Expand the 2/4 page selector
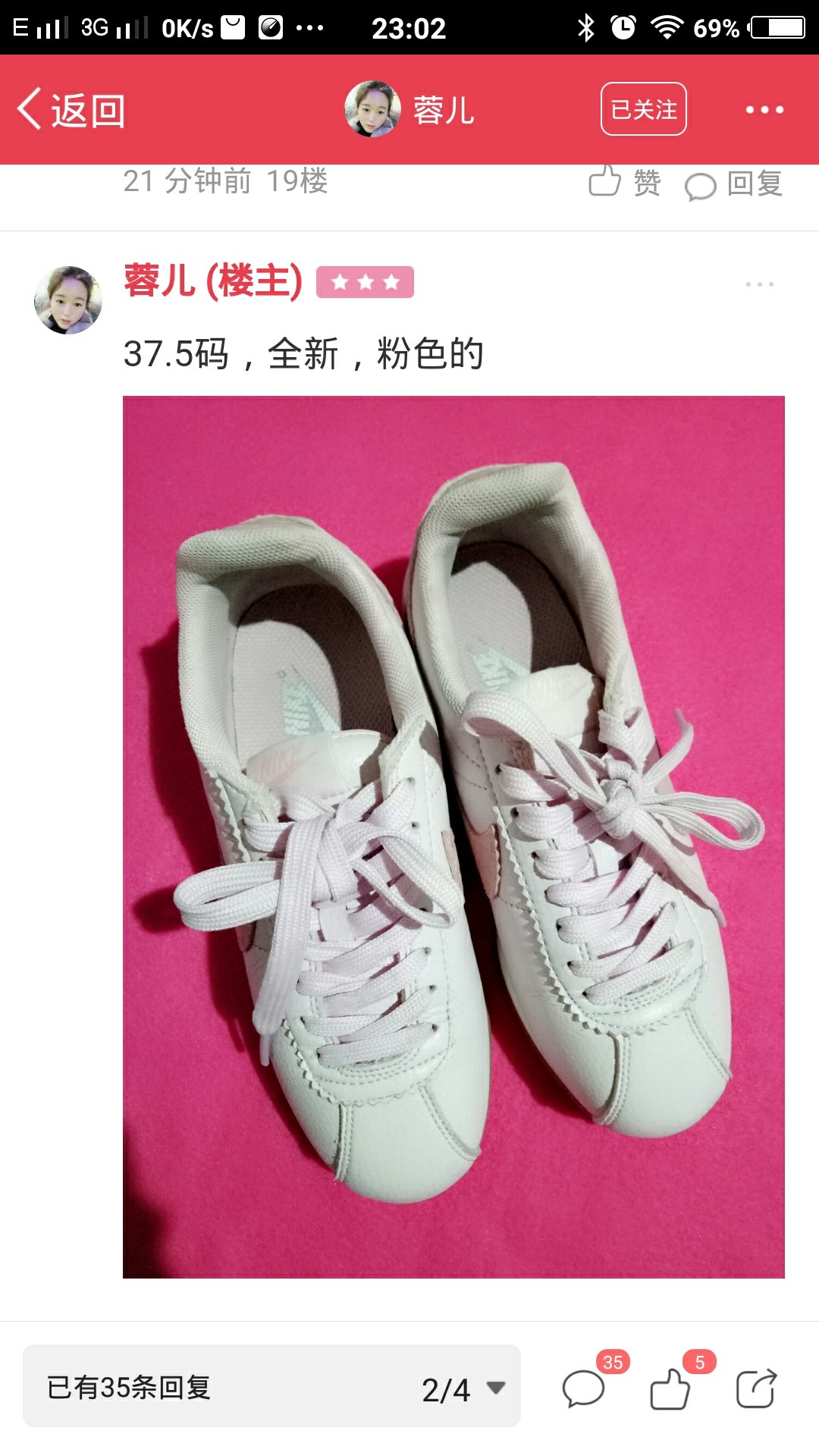Image resolution: width=819 pixels, height=1456 pixels. tap(463, 1389)
